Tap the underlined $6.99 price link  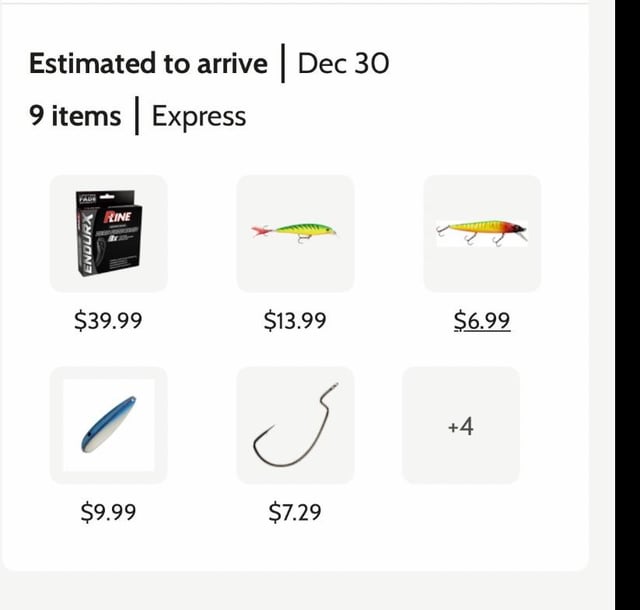(x=482, y=321)
